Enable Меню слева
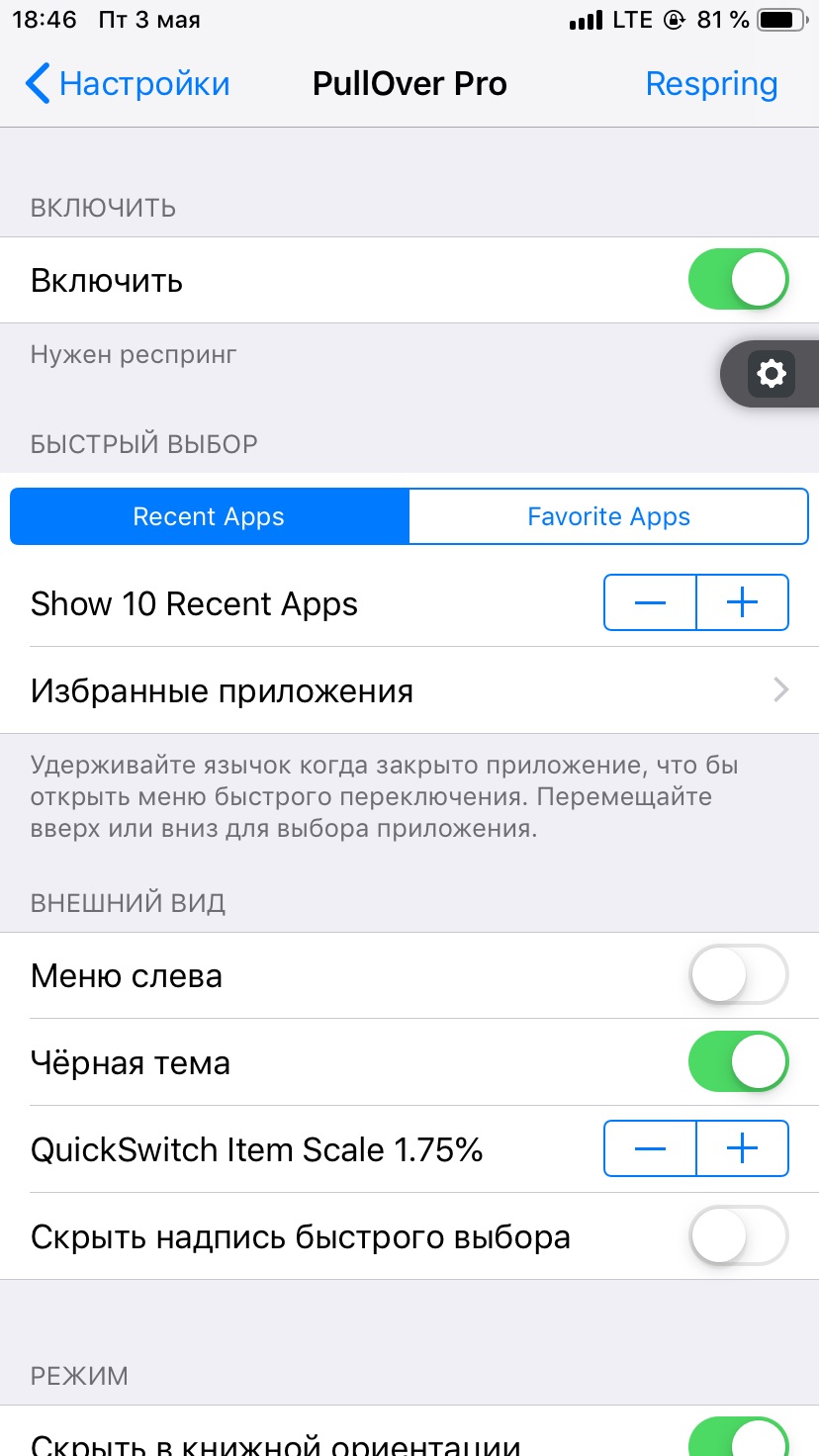Screen dimensions: 819x1456 [x=738, y=975]
